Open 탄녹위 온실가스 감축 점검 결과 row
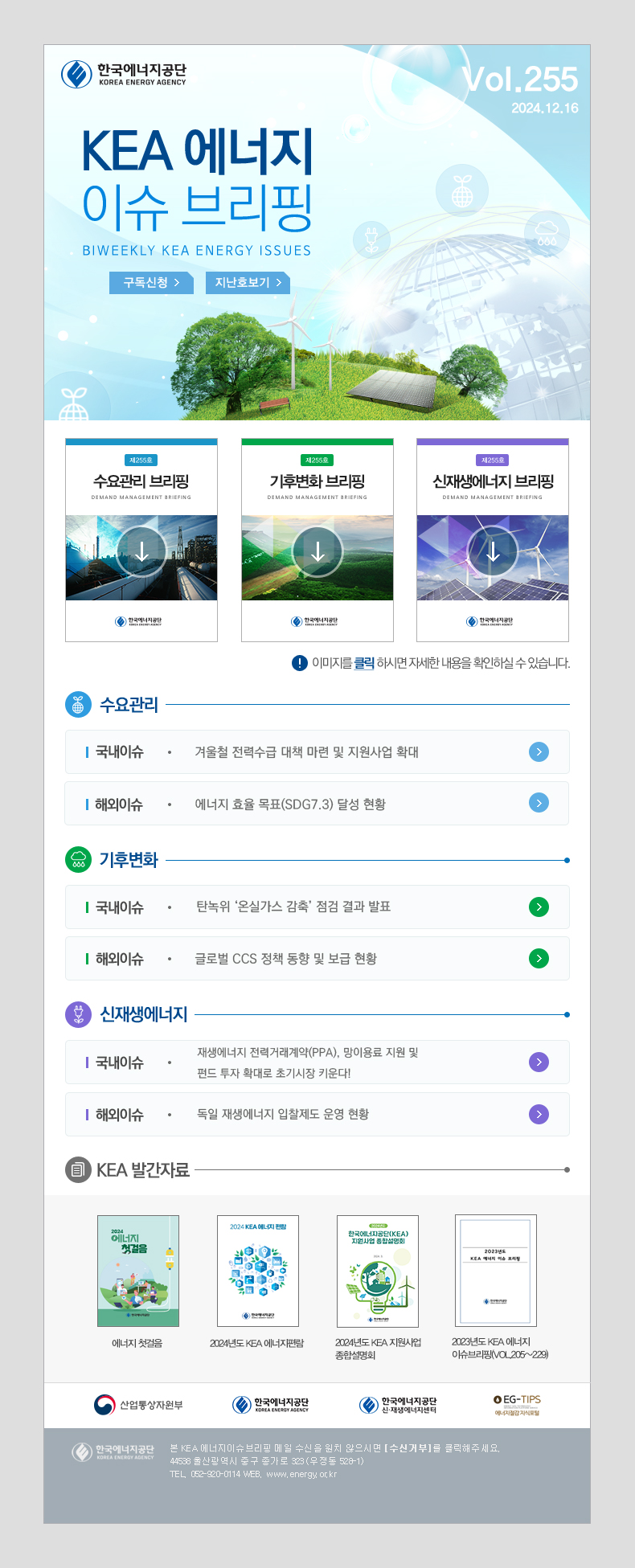The height and width of the screenshot is (1568, 635). coord(317,907)
